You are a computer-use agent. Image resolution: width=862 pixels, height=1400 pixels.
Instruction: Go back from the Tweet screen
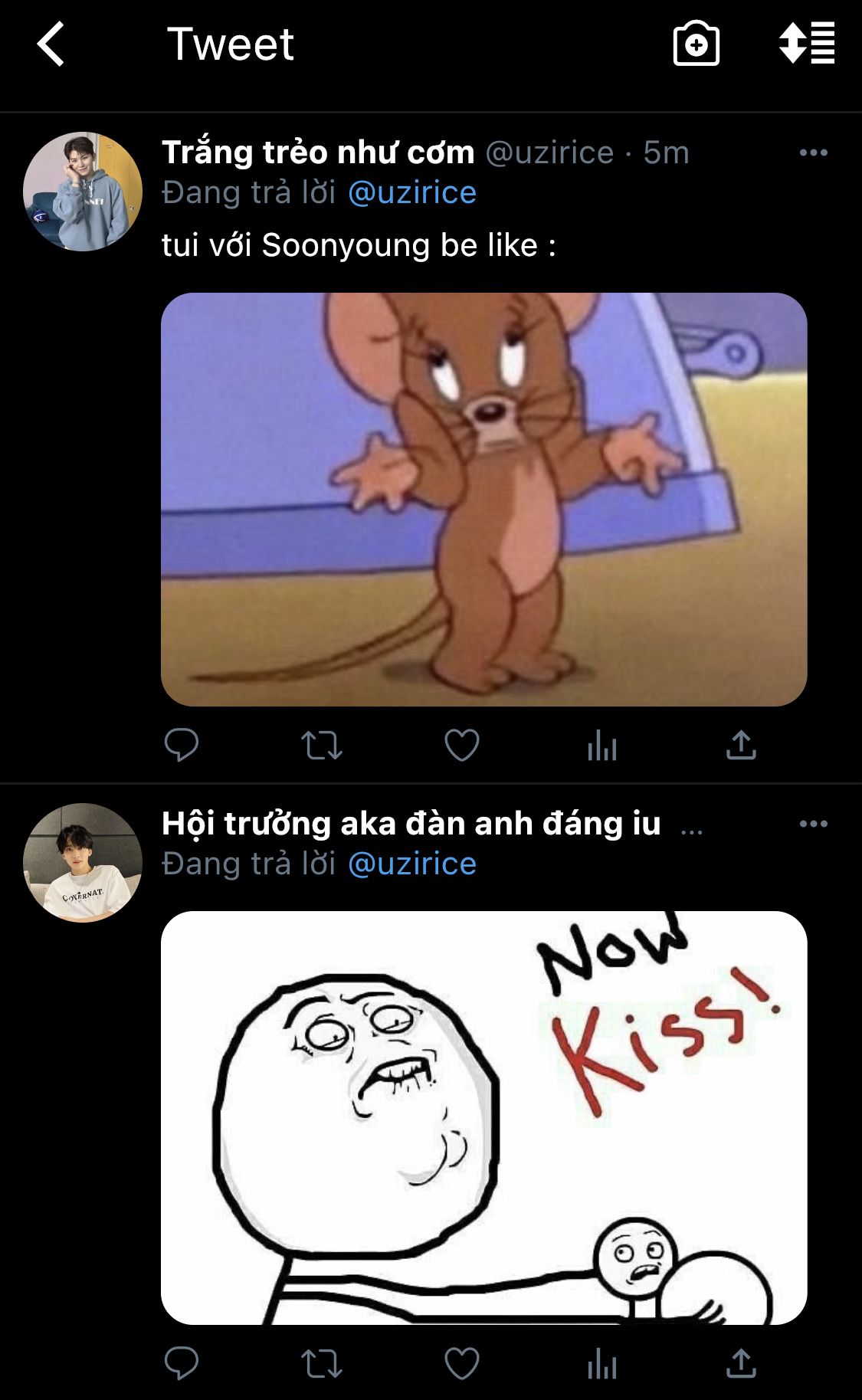pos(51,44)
